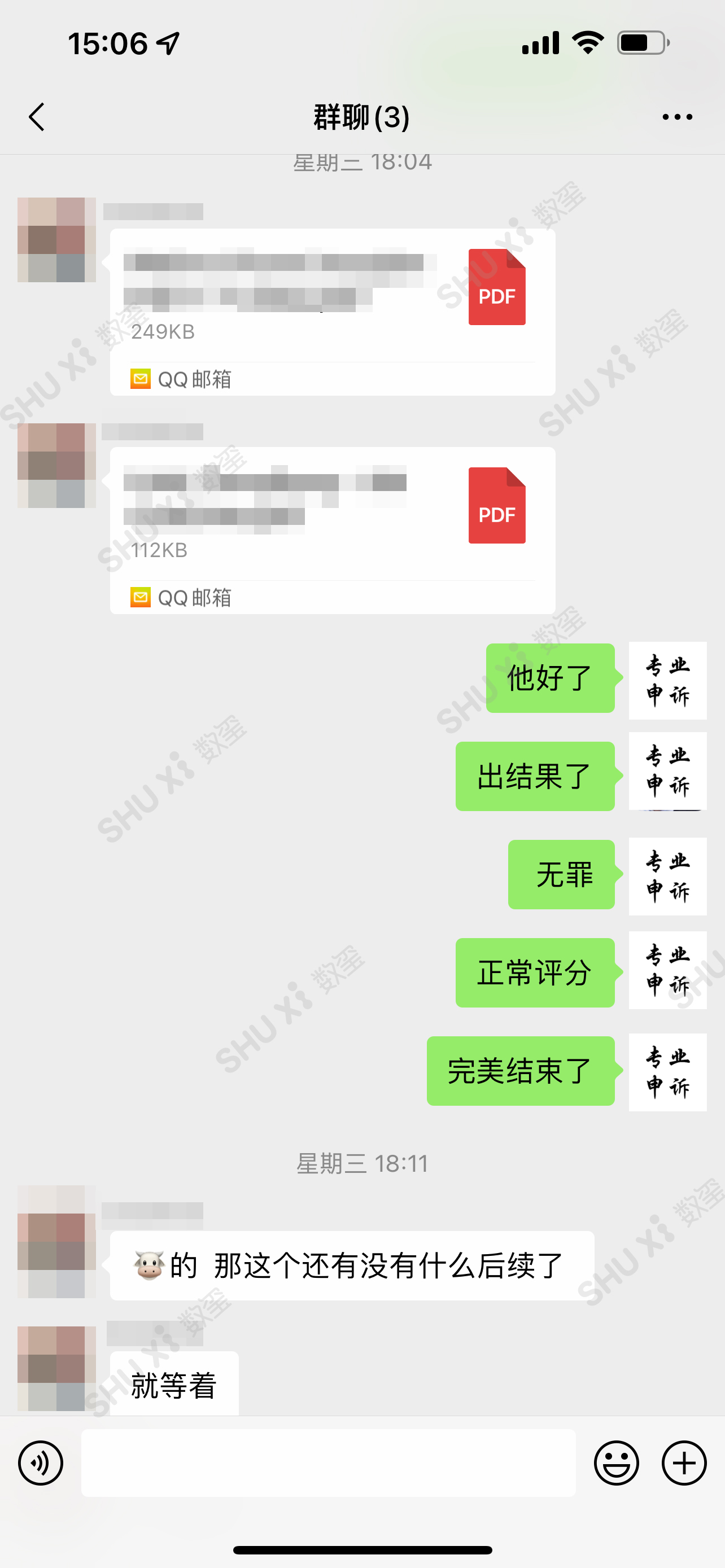Go back from the group chat
This screenshot has width=725, height=1568.
[37, 117]
